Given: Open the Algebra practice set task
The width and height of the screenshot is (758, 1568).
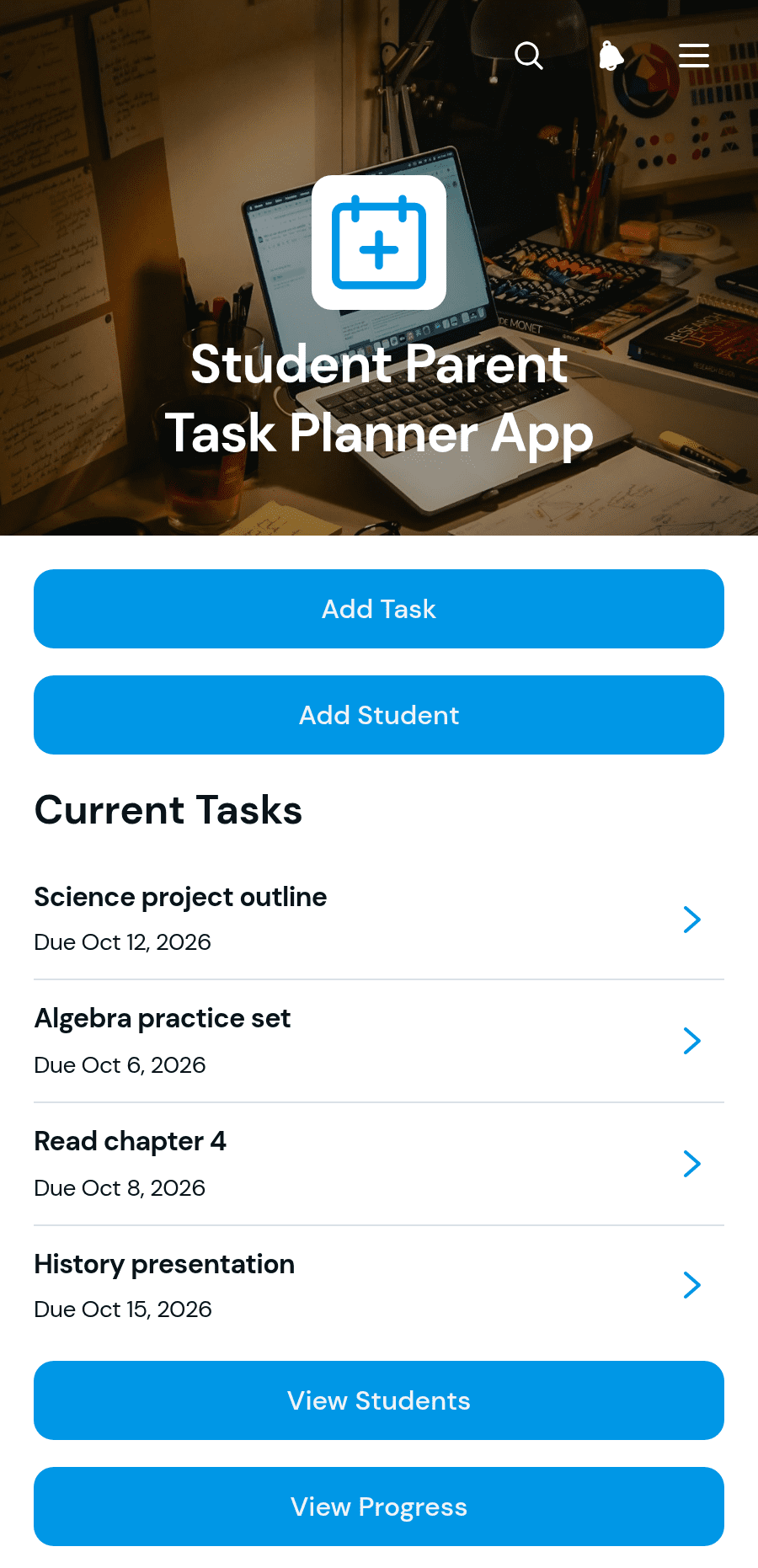Looking at the screenshot, I should (379, 1042).
